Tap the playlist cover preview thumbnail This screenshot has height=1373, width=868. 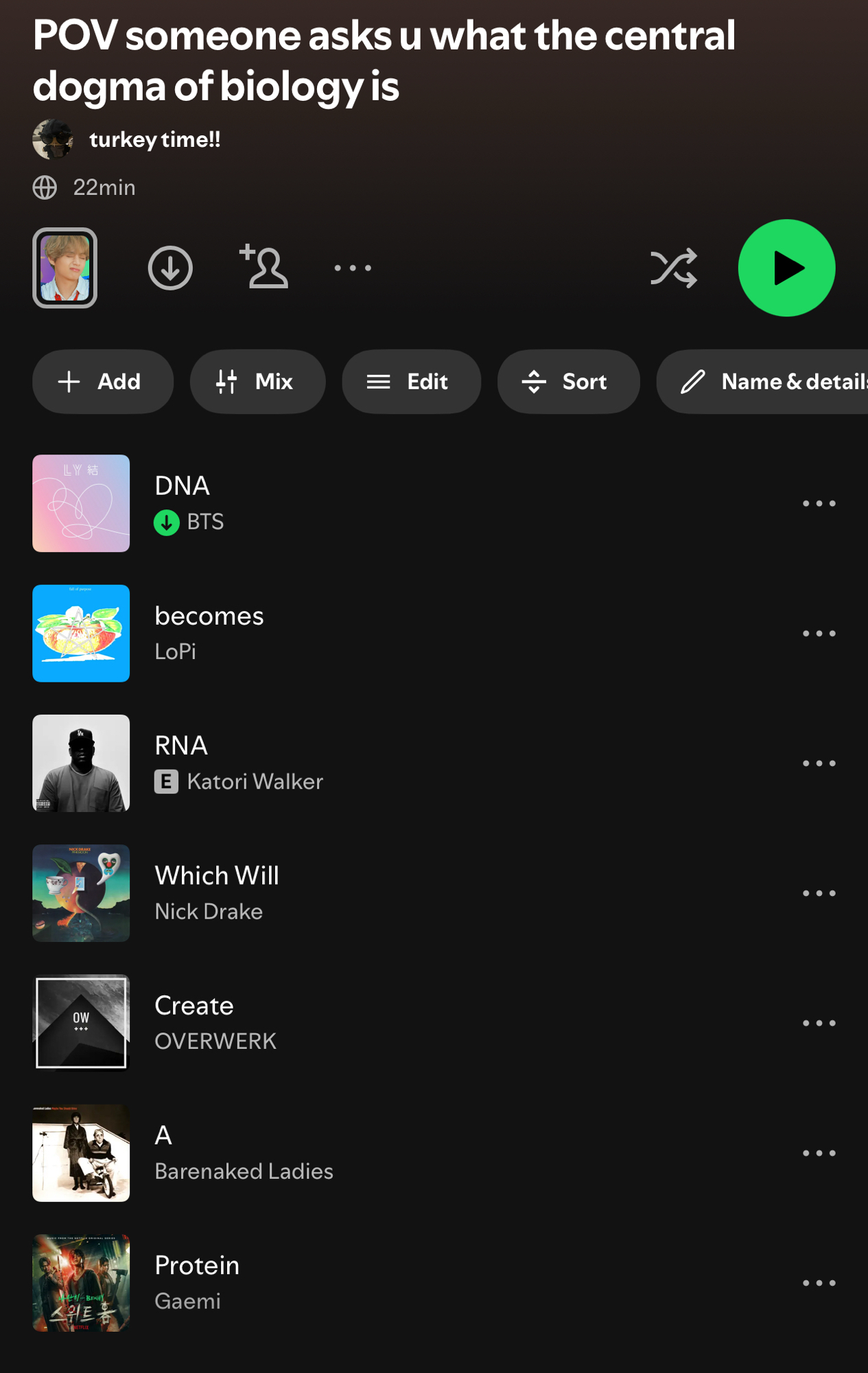(x=64, y=268)
